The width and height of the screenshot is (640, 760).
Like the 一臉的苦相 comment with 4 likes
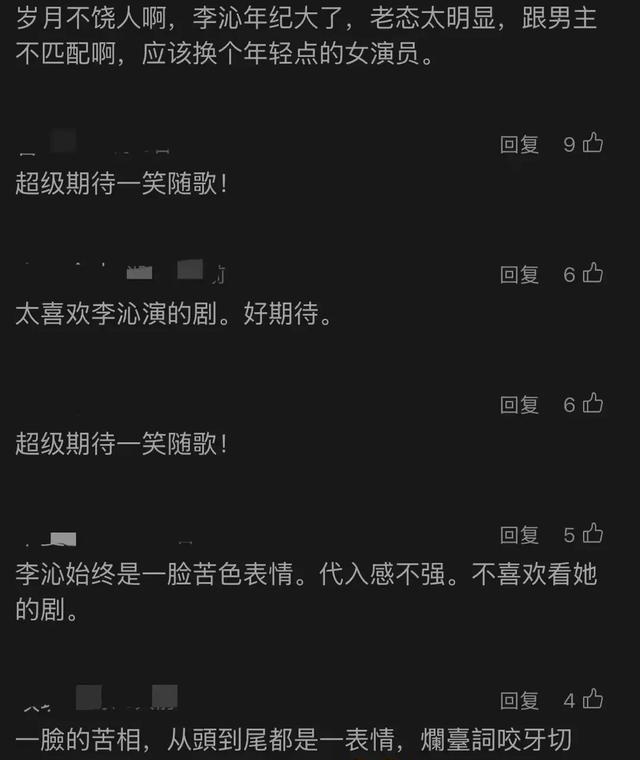[593, 699]
